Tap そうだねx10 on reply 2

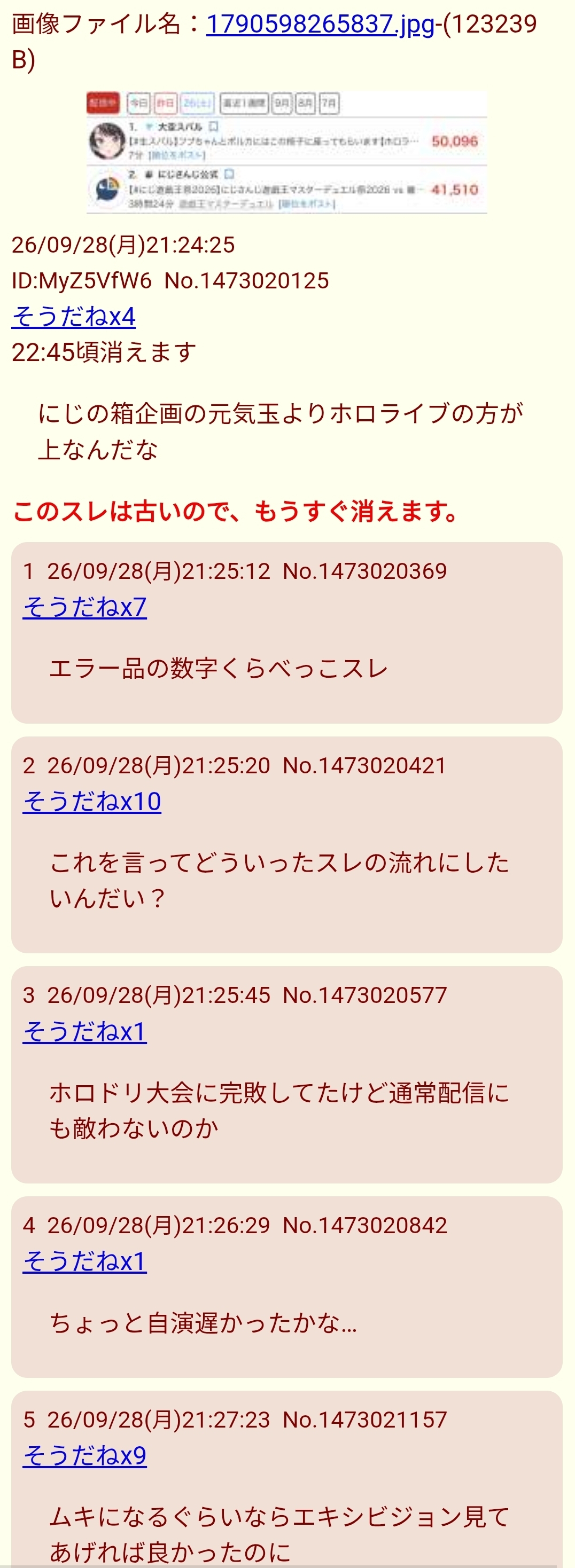pyautogui.click(x=92, y=801)
